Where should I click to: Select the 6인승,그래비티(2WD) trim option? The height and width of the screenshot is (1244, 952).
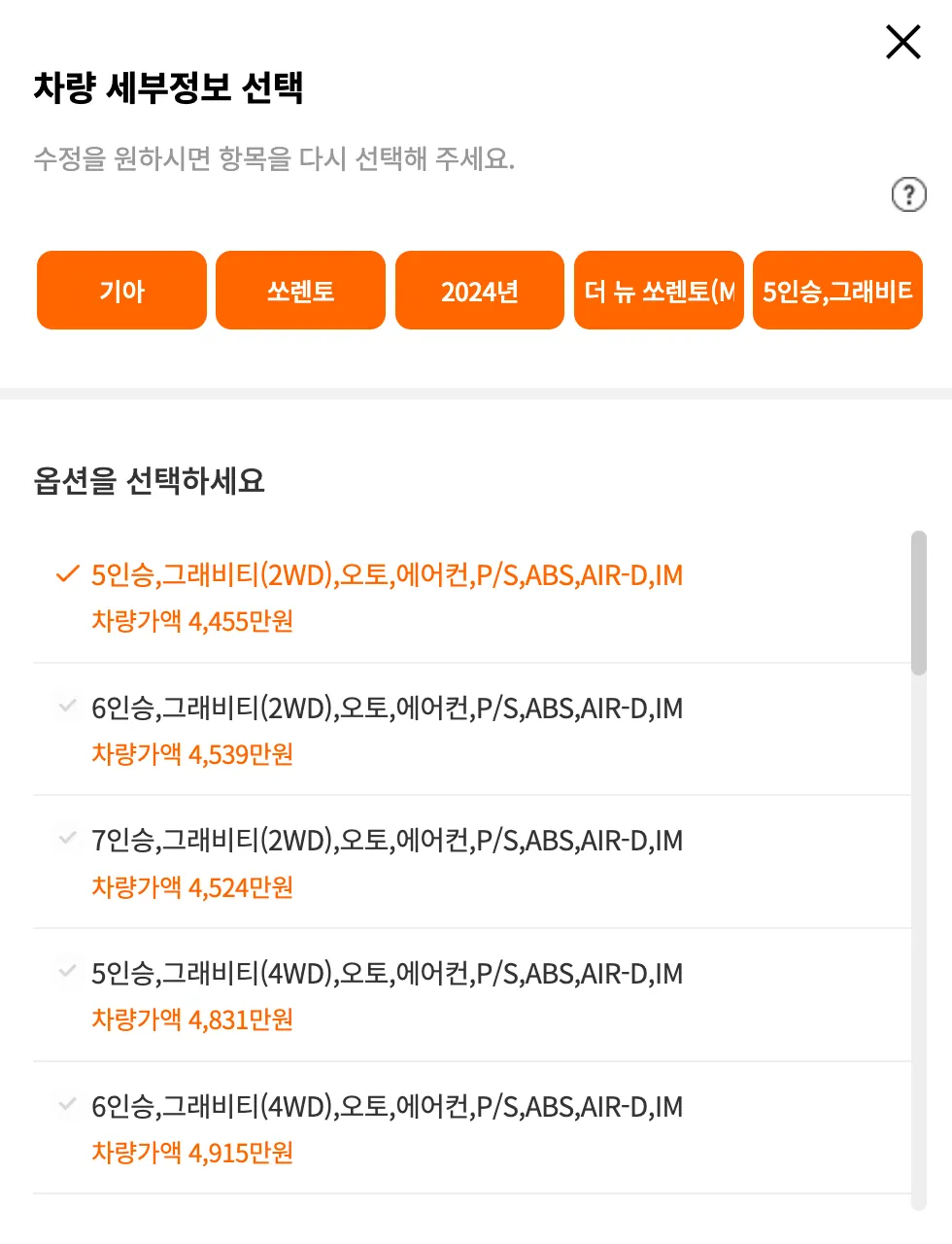point(386,708)
